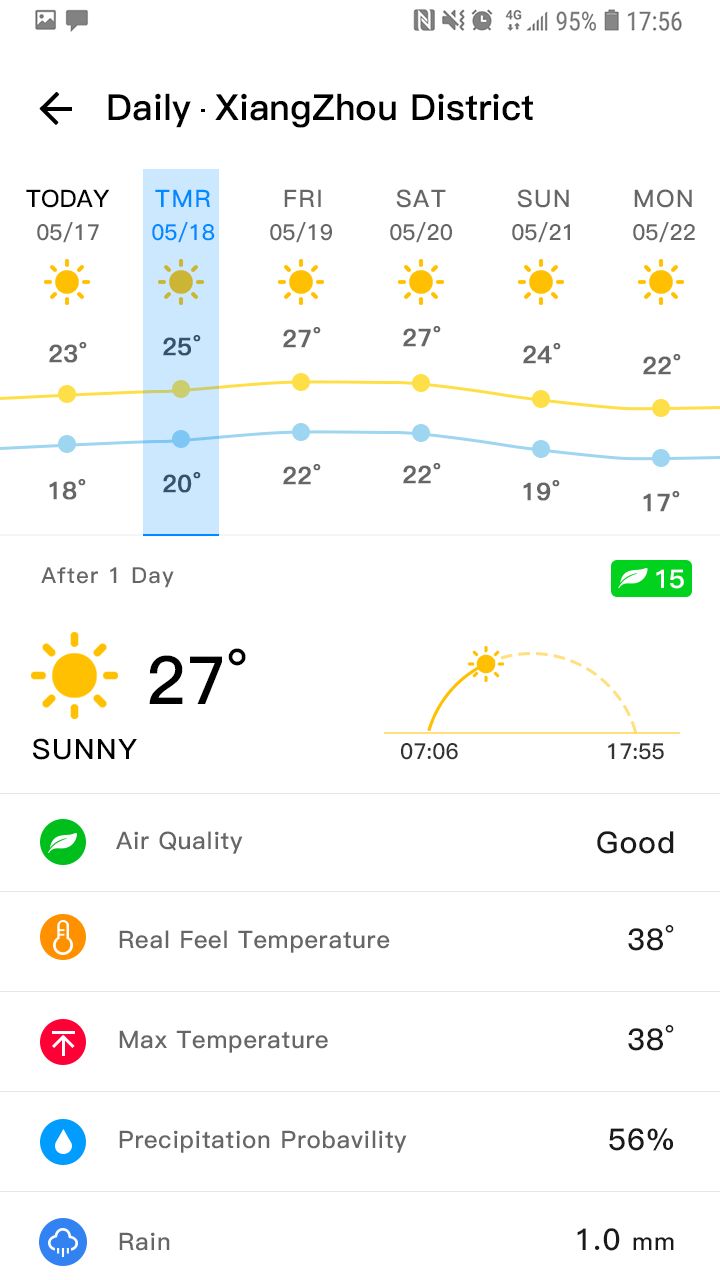The image size is (720, 1280).
Task: Go back using the arrow icon
Action: [56, 108]
